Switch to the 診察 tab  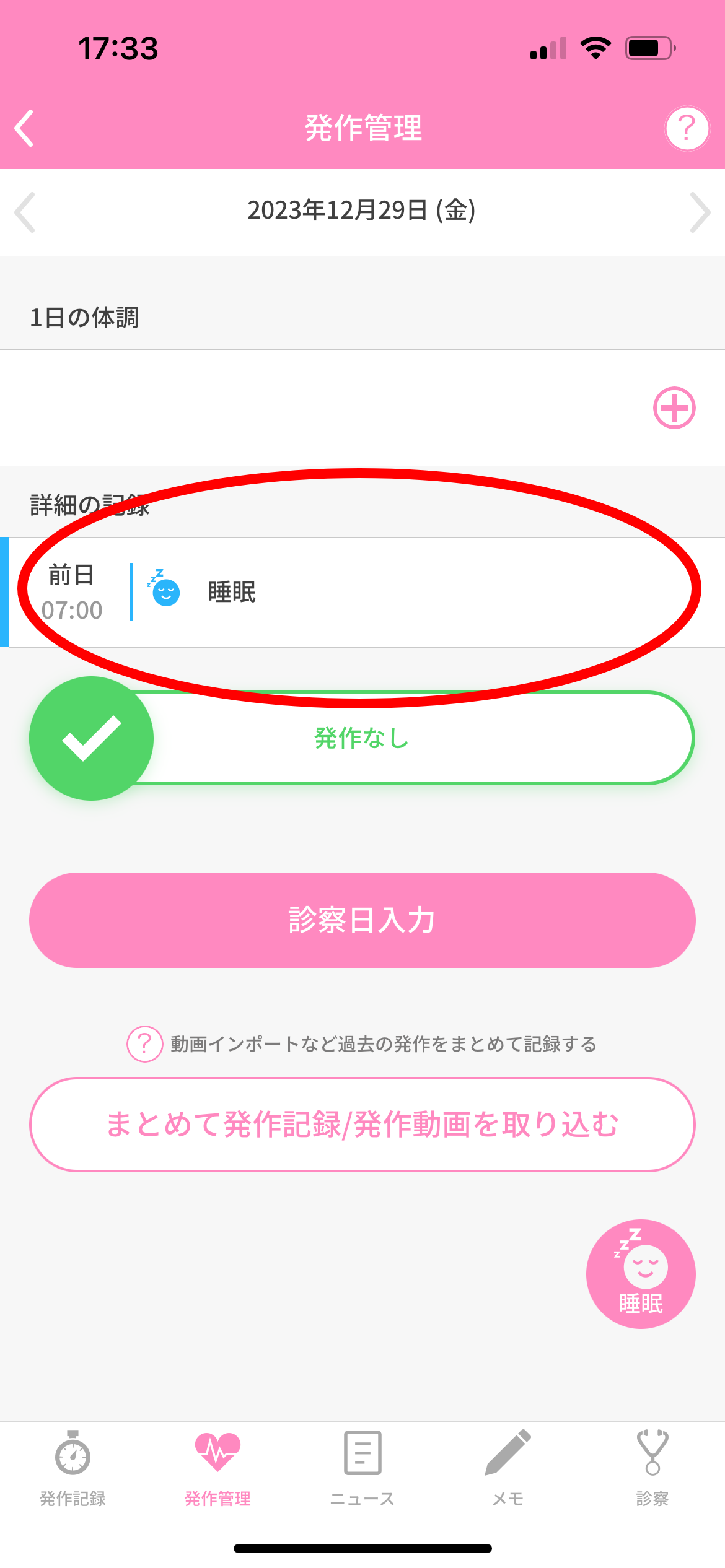652,1468
